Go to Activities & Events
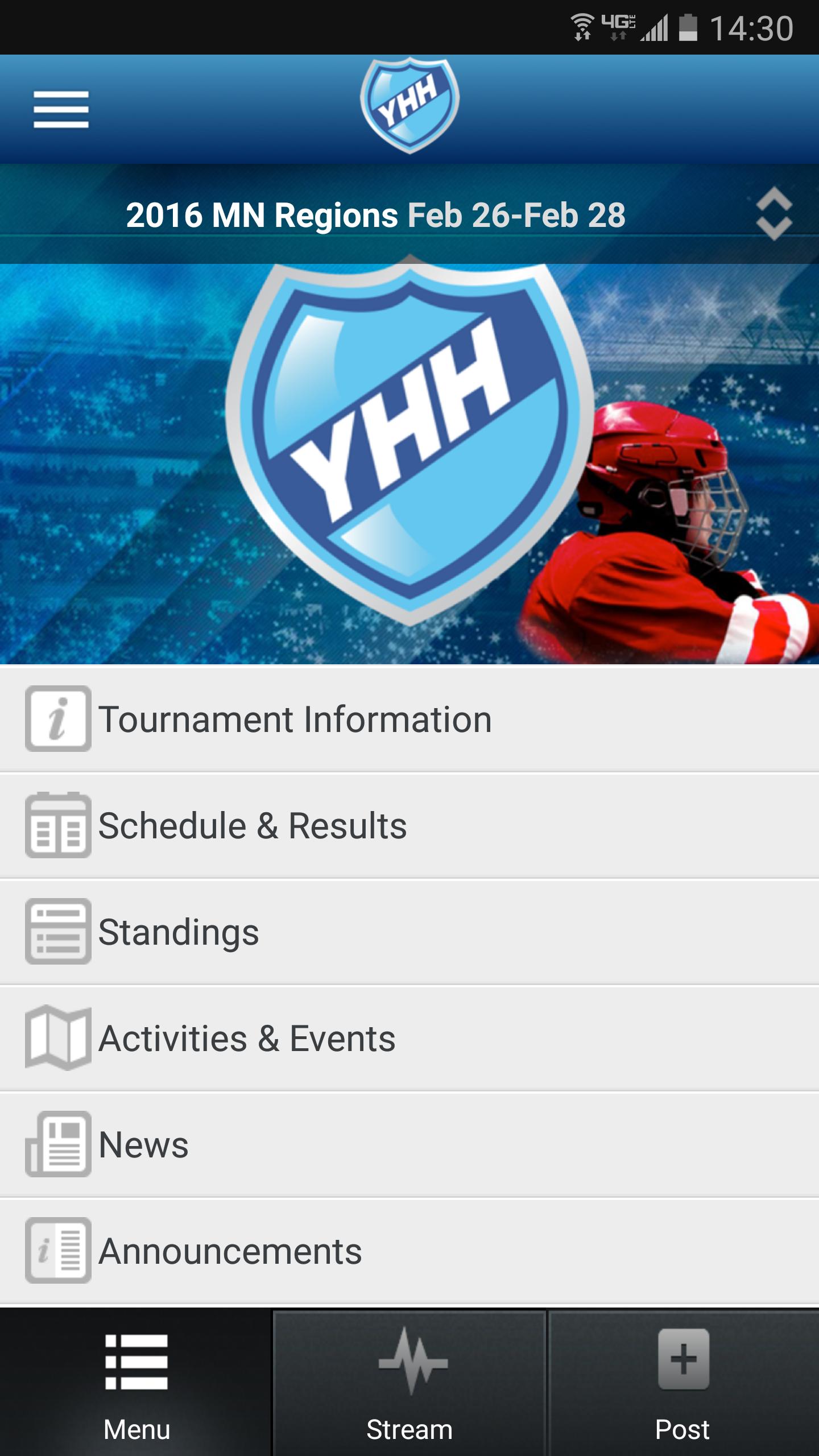Screen dimensions: 819x1456 coord(409,1038)
